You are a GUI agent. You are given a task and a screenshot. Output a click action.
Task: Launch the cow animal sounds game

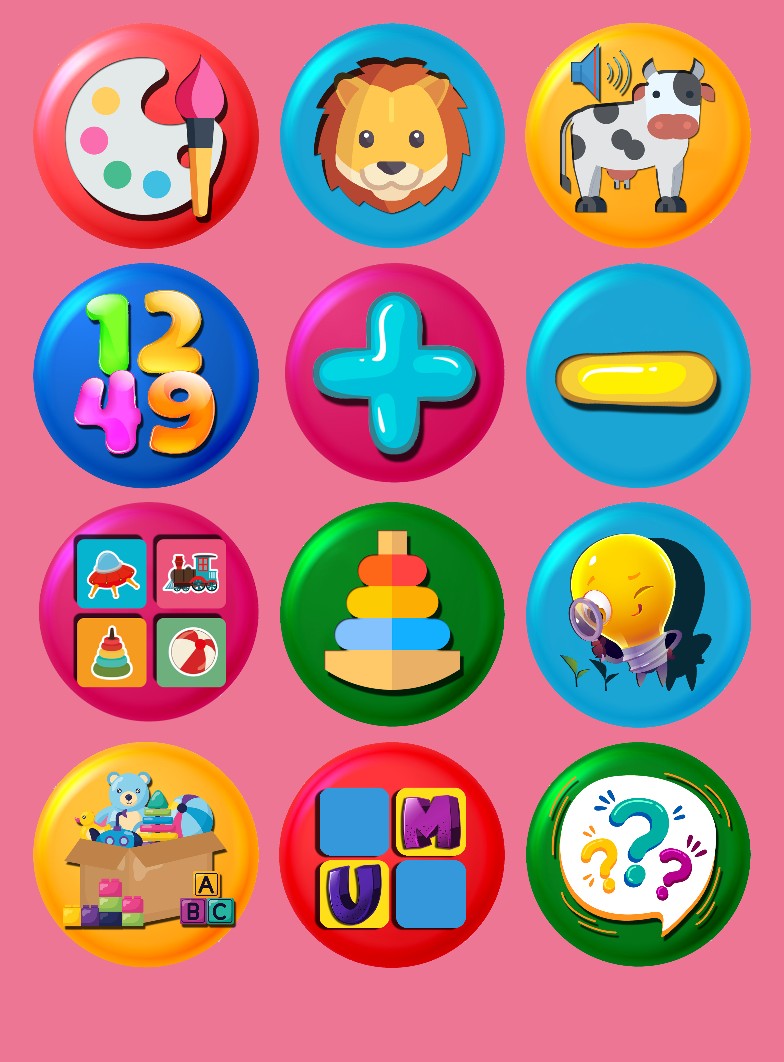(638, 136)
